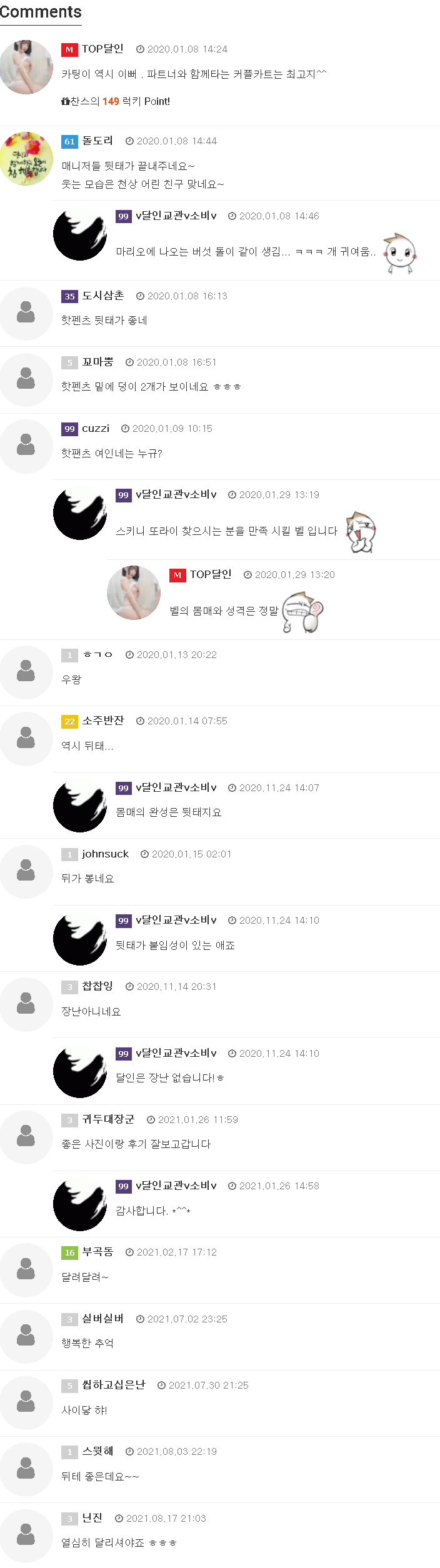
Task: Open 돌도리's profile from the comment
Action: (x=97, y=141)
